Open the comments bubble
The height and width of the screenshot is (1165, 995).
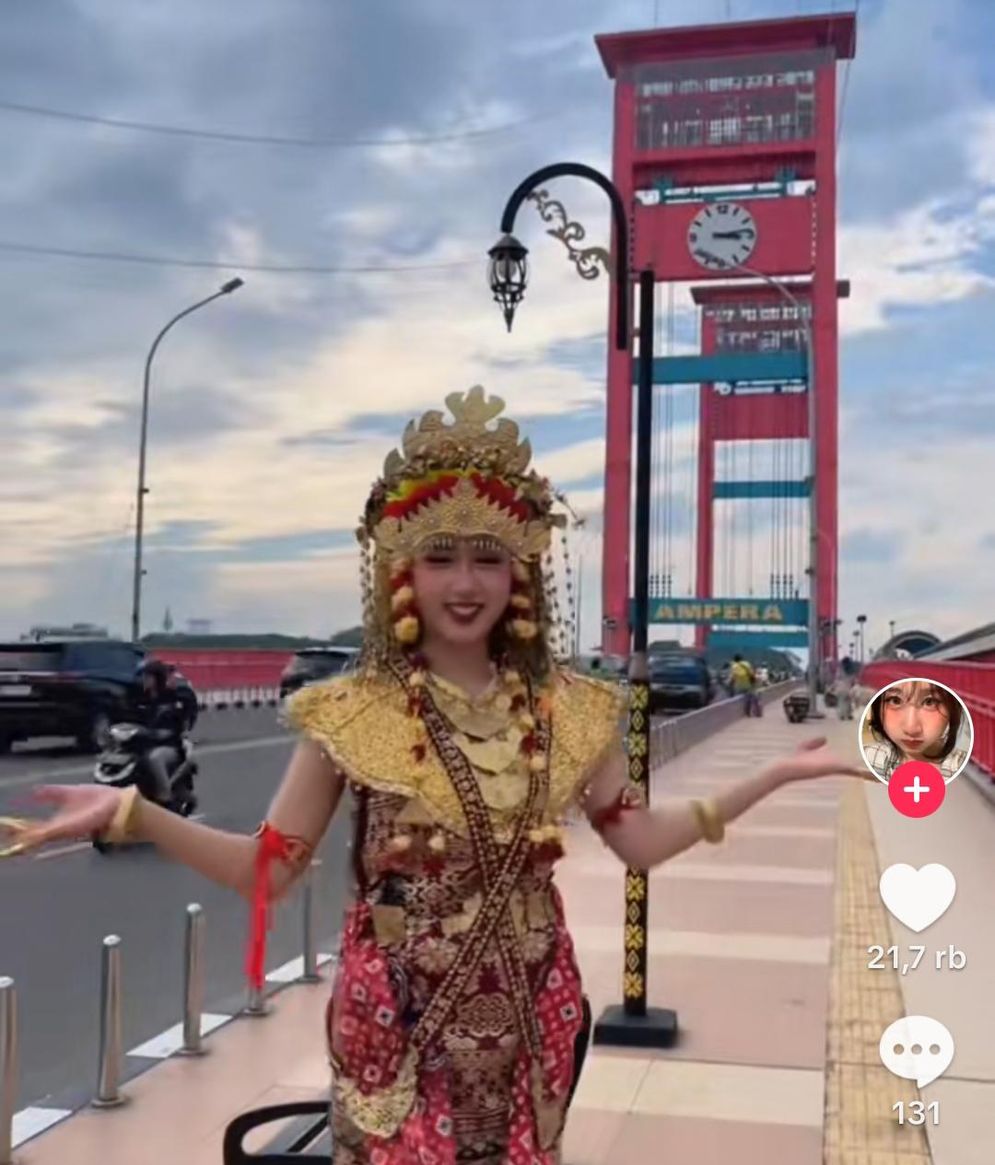(916, 1051)
